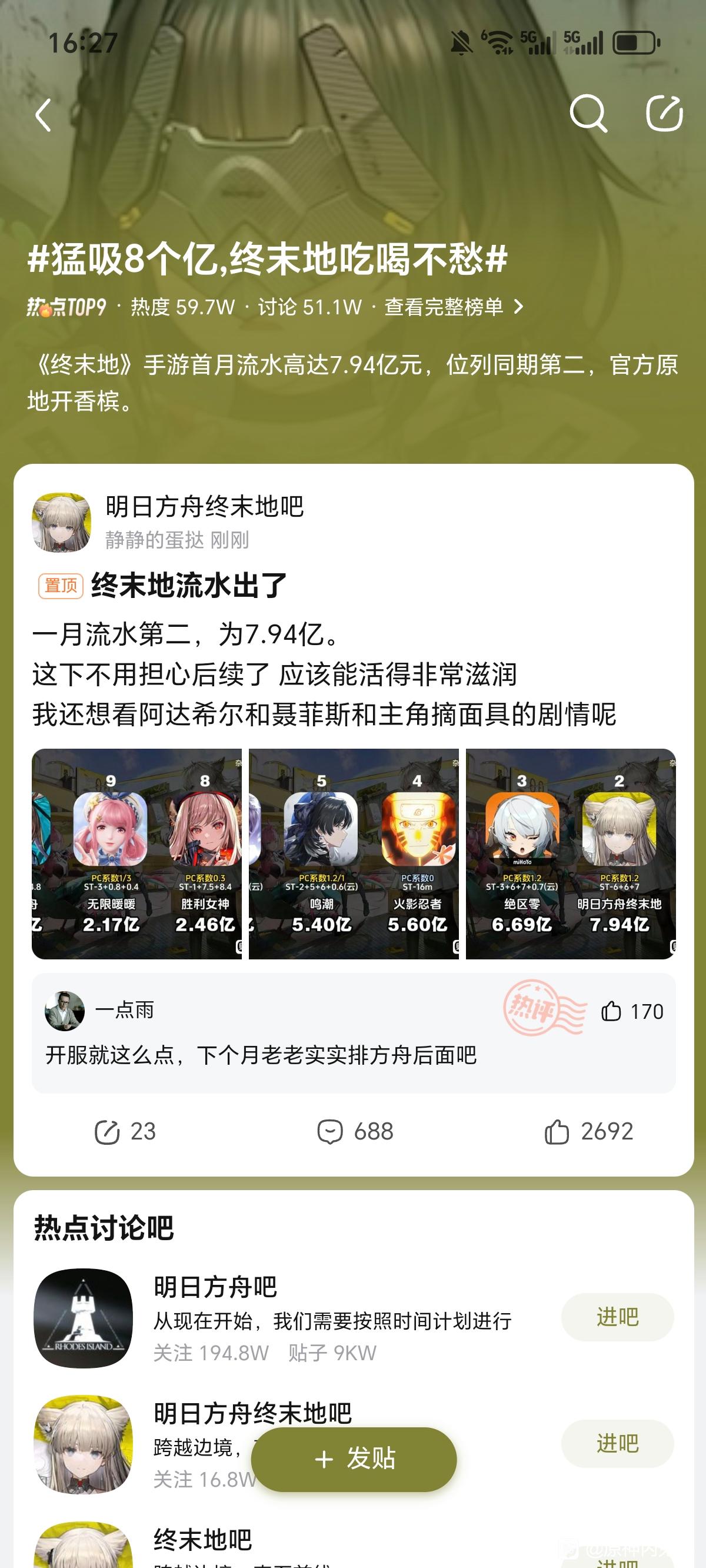Open search from the top bar

click(x=588, y=113)
